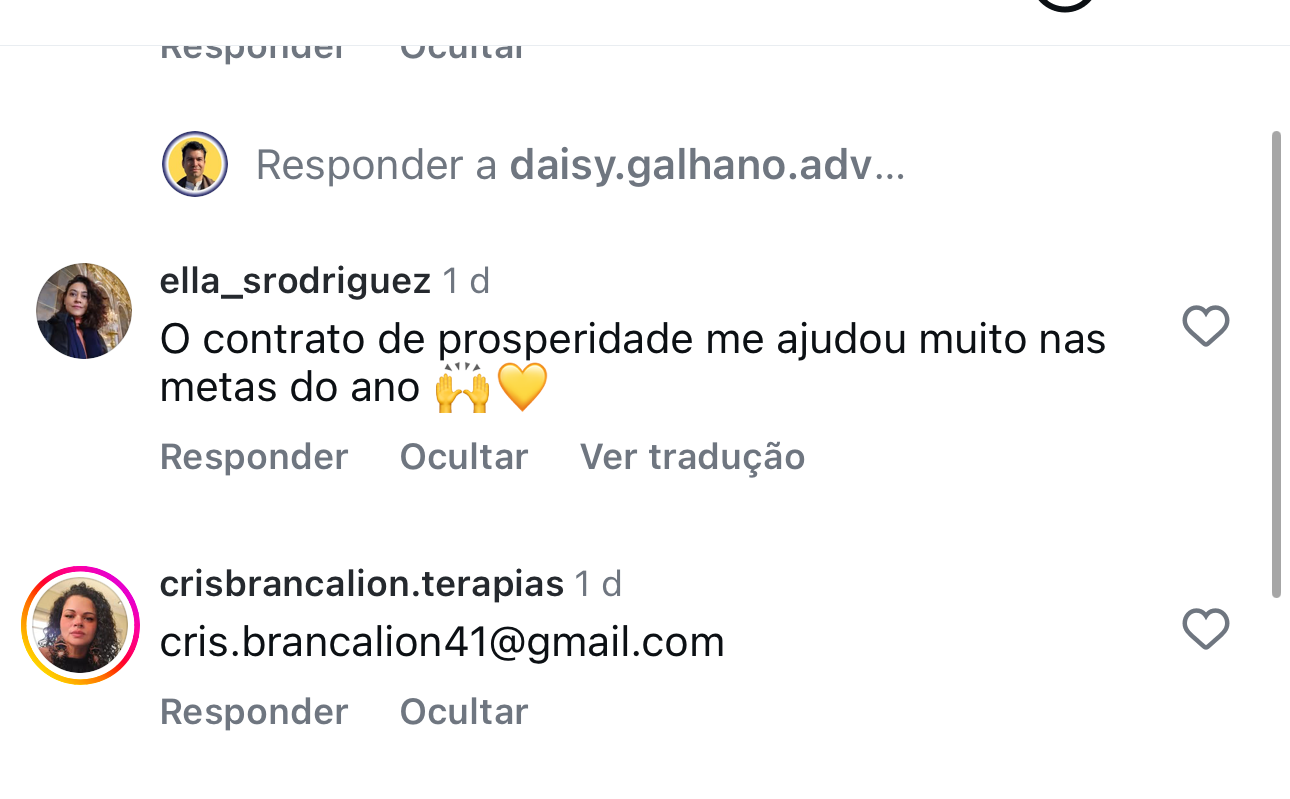Tap Ver tradução under ella_srodriguez's comment
Screen dimensions: 1290x799
tap(692, 457)
